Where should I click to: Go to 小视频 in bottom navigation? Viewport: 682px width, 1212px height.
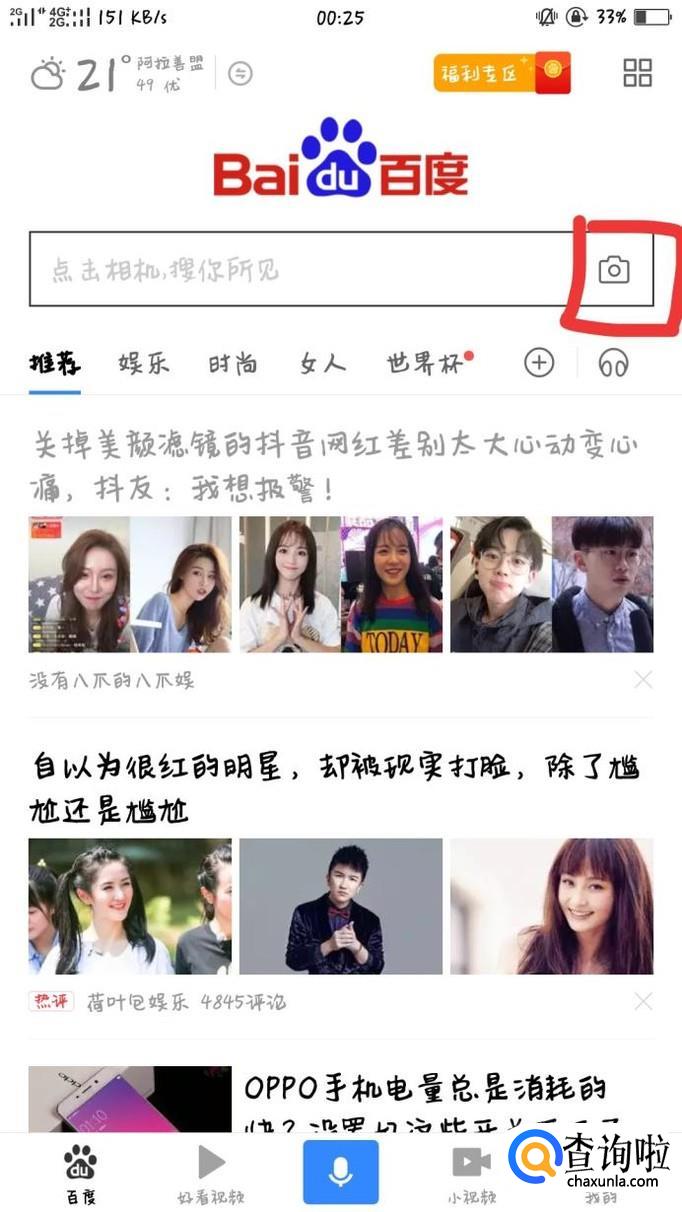[x=471, y=1174]
